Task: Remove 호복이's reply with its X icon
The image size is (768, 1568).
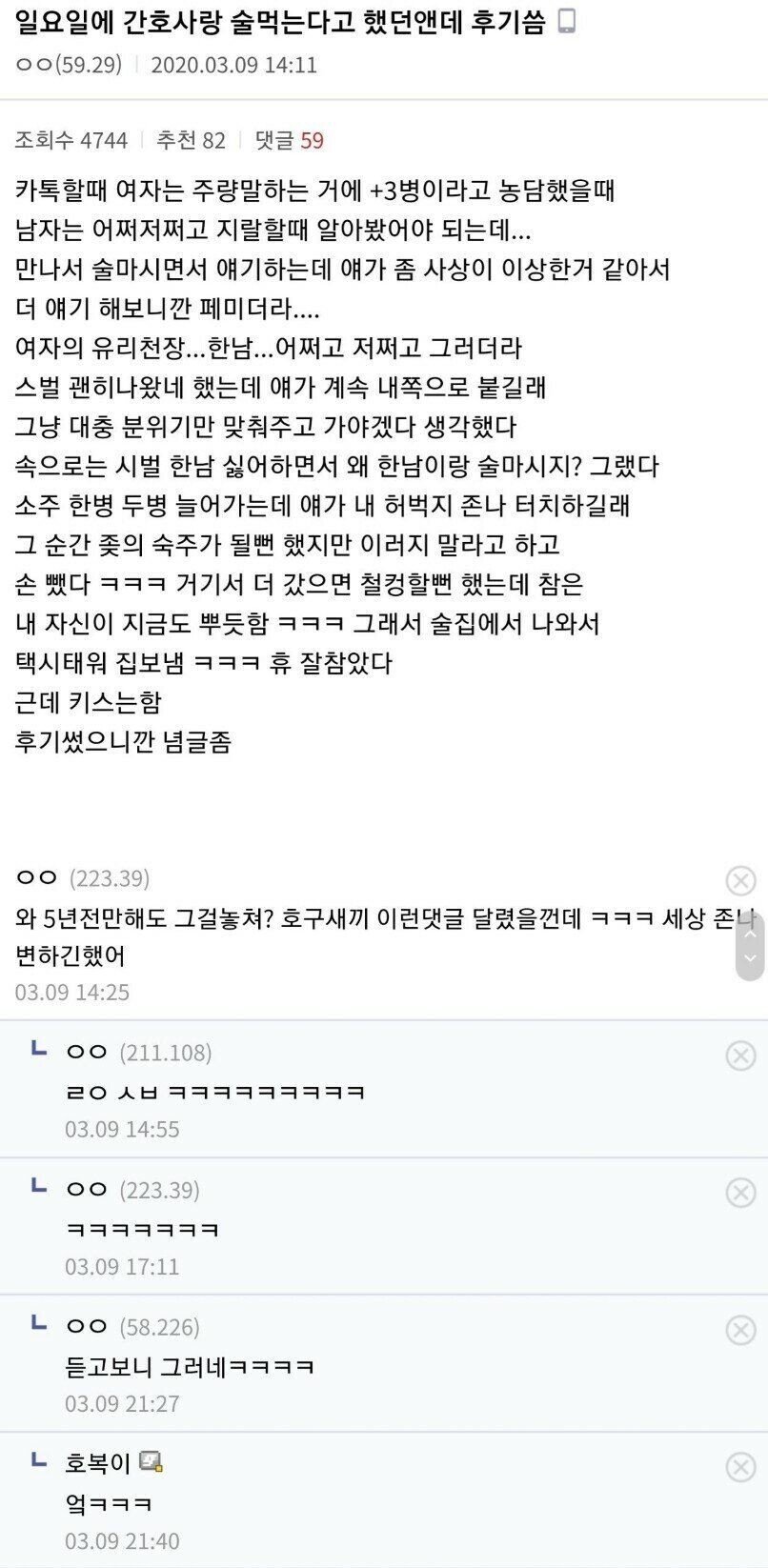Action: click(740, 1467)
